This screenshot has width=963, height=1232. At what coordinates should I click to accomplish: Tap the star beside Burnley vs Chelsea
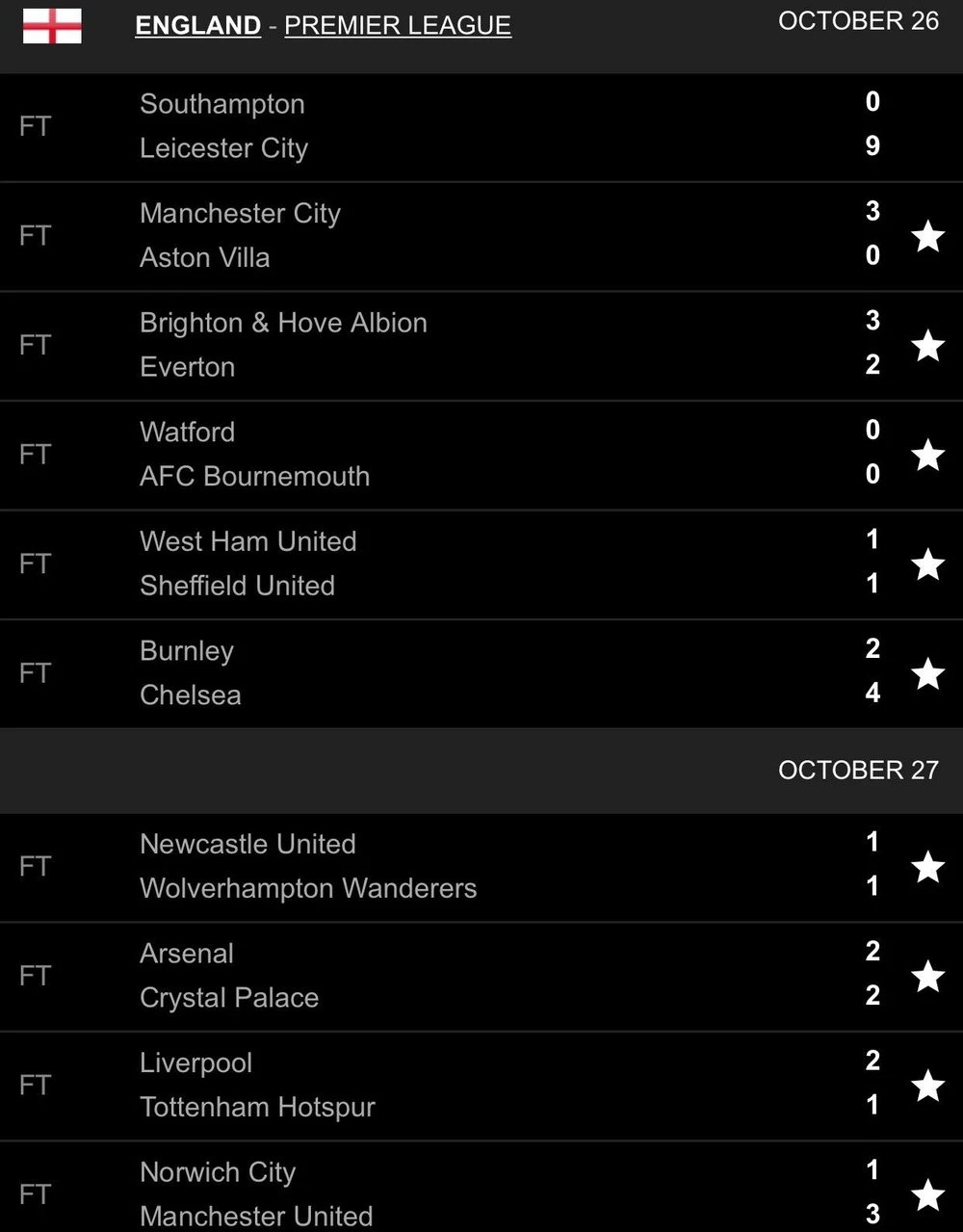pos(927,673)
